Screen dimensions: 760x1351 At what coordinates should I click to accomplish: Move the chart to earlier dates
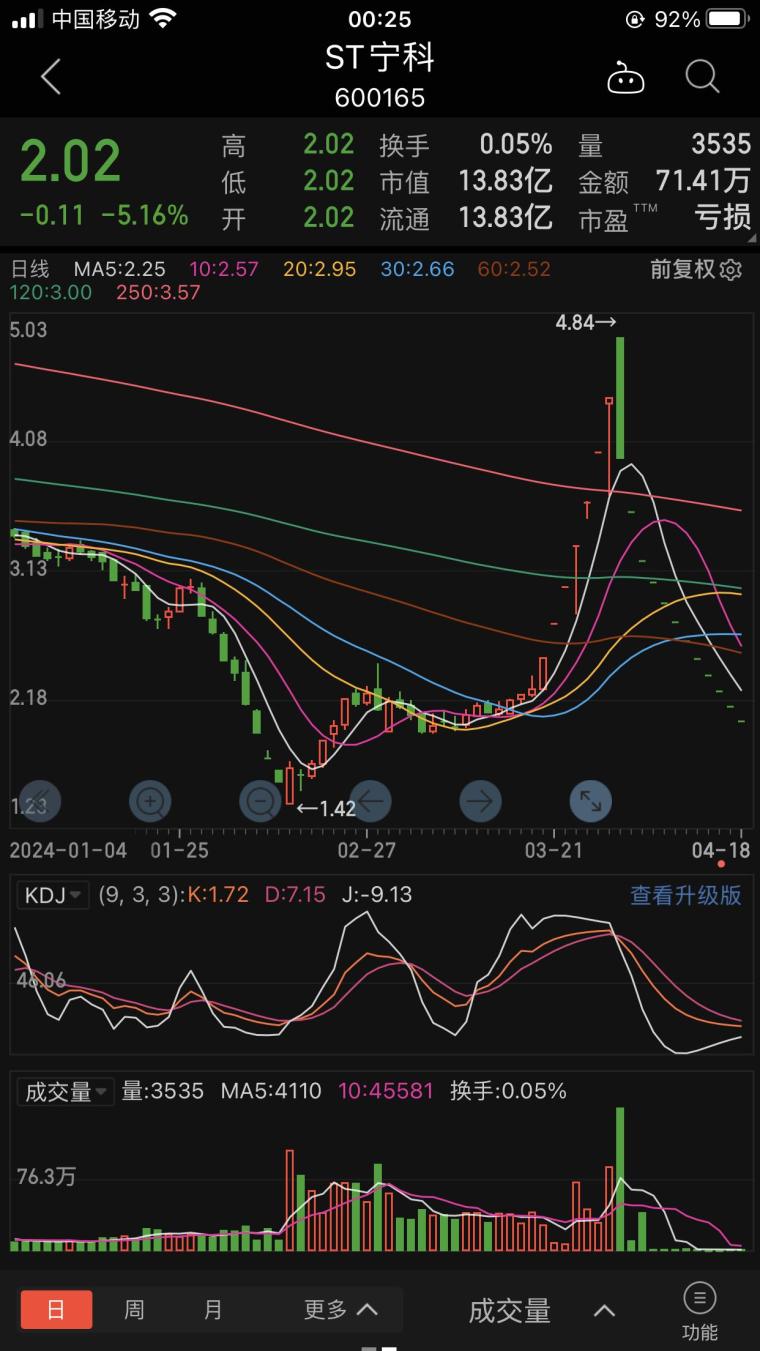[370, 801]
